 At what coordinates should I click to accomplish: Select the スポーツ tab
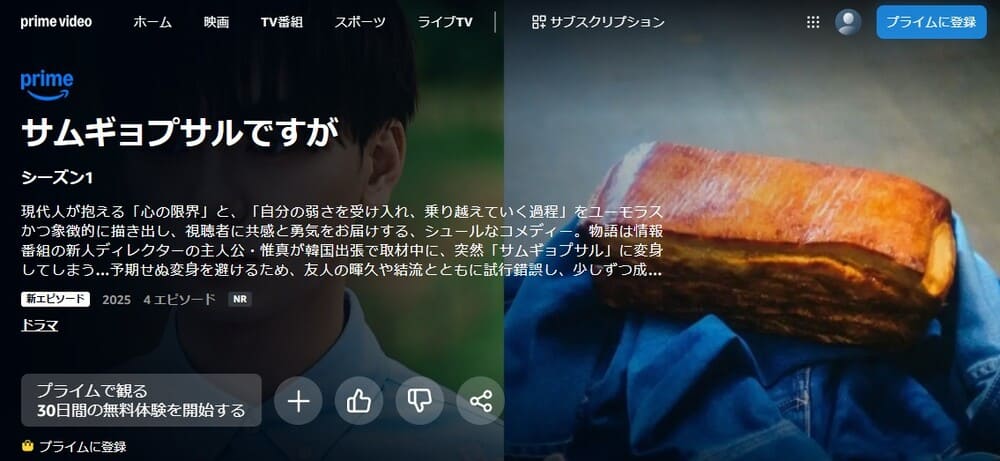coord(360,22)
